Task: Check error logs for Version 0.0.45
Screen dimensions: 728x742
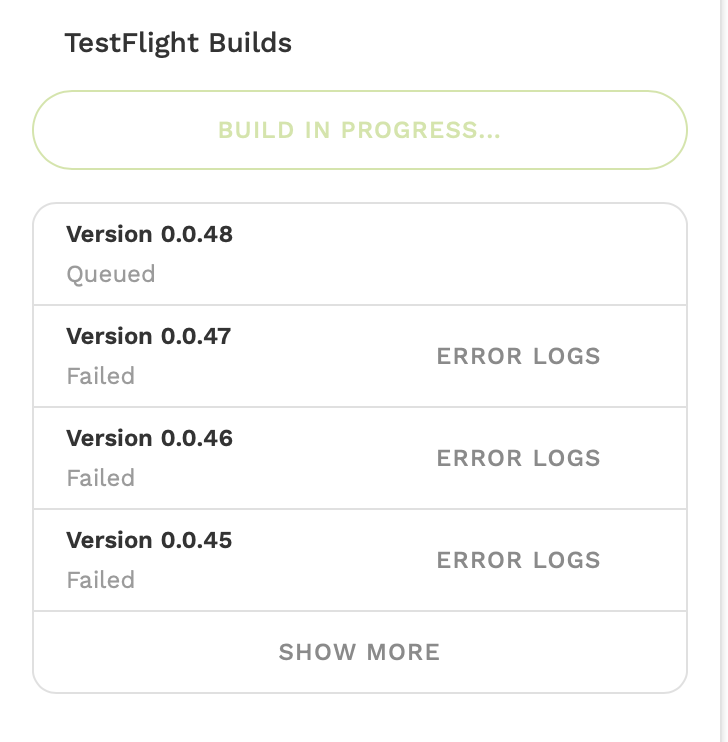Action: pos(518,560)
